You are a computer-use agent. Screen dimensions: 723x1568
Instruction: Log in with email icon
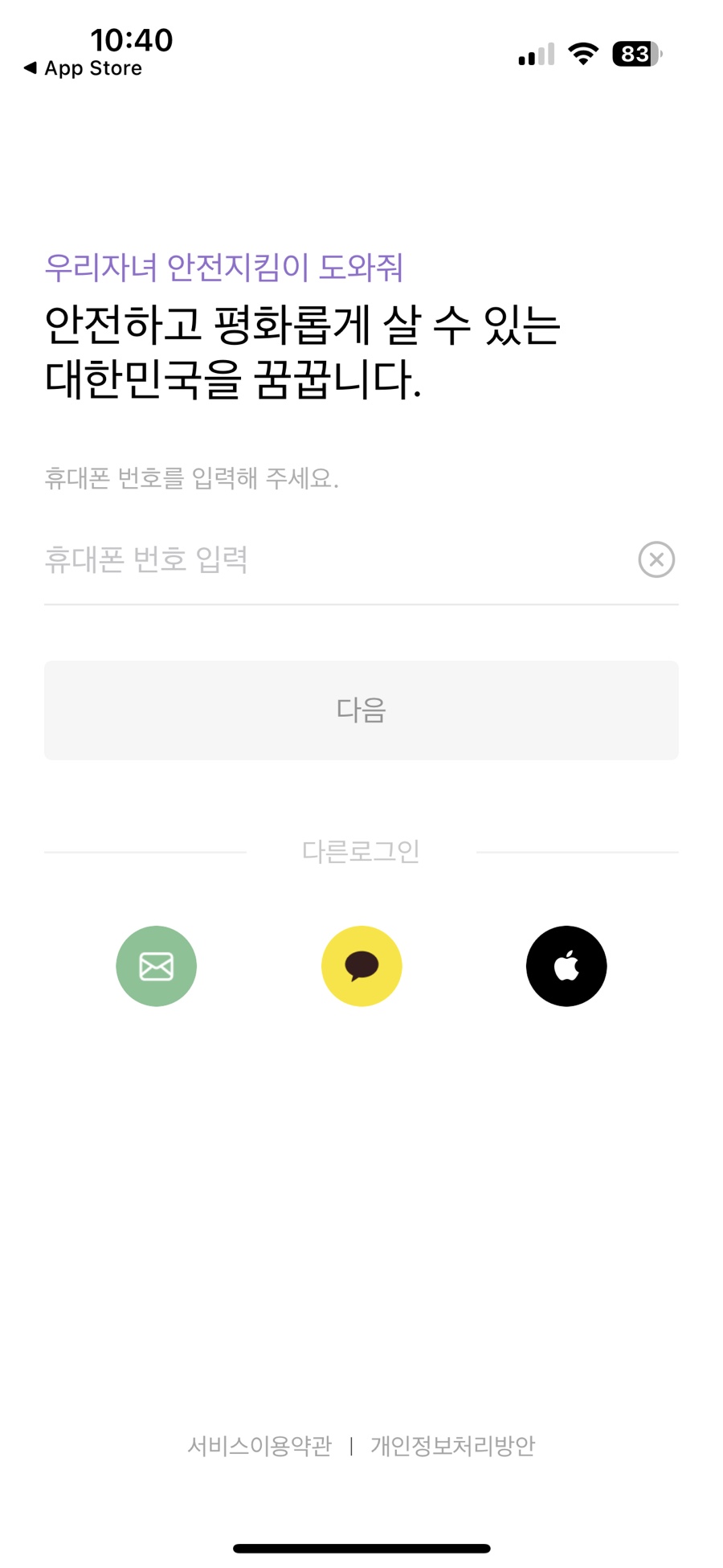(x=157, y=965)
